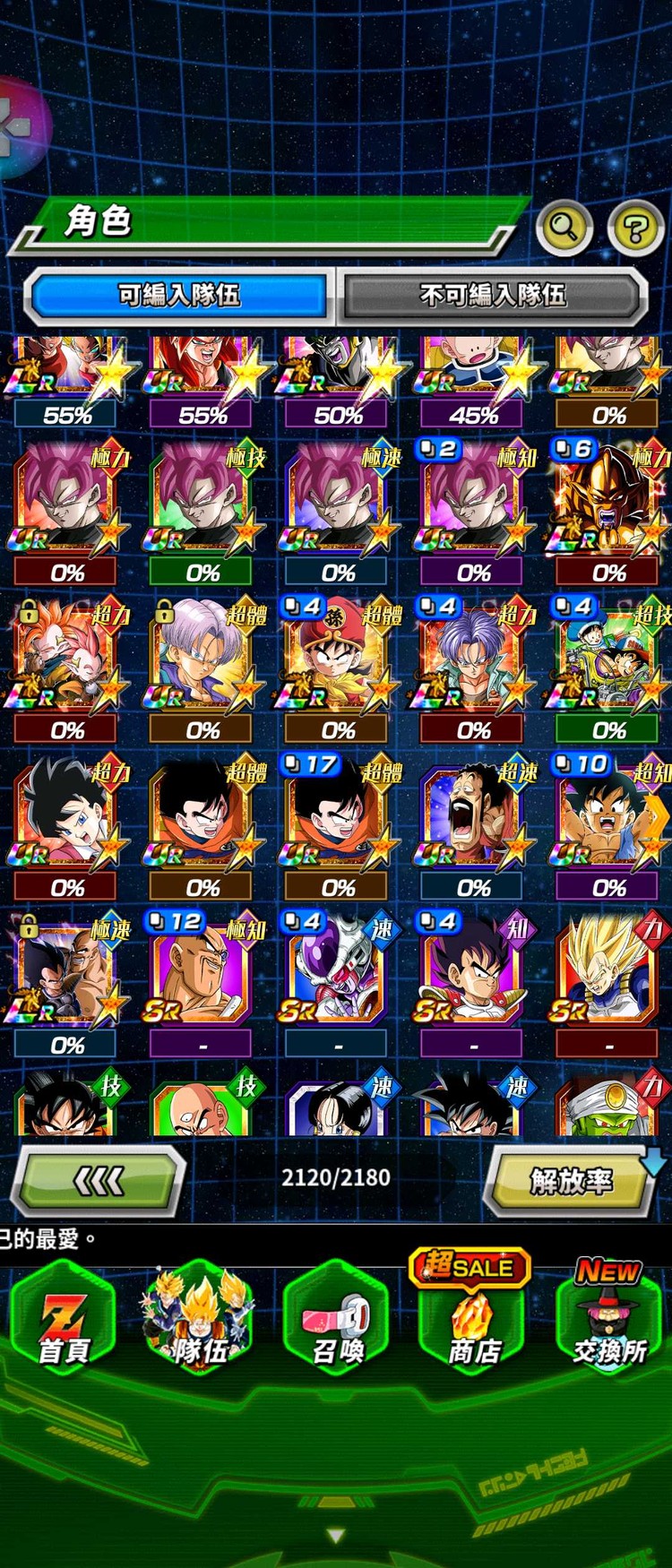Select the SR Nappa card with 12 copies
The width and height of the screenshot is (672, 1568).
click(202, 972)
